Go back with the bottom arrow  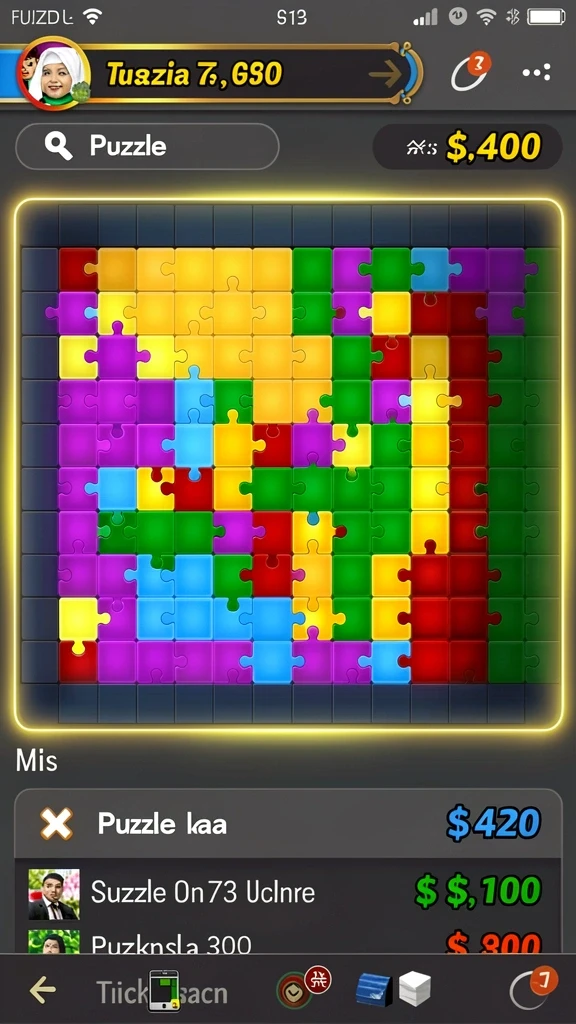(x=43, y=991)
